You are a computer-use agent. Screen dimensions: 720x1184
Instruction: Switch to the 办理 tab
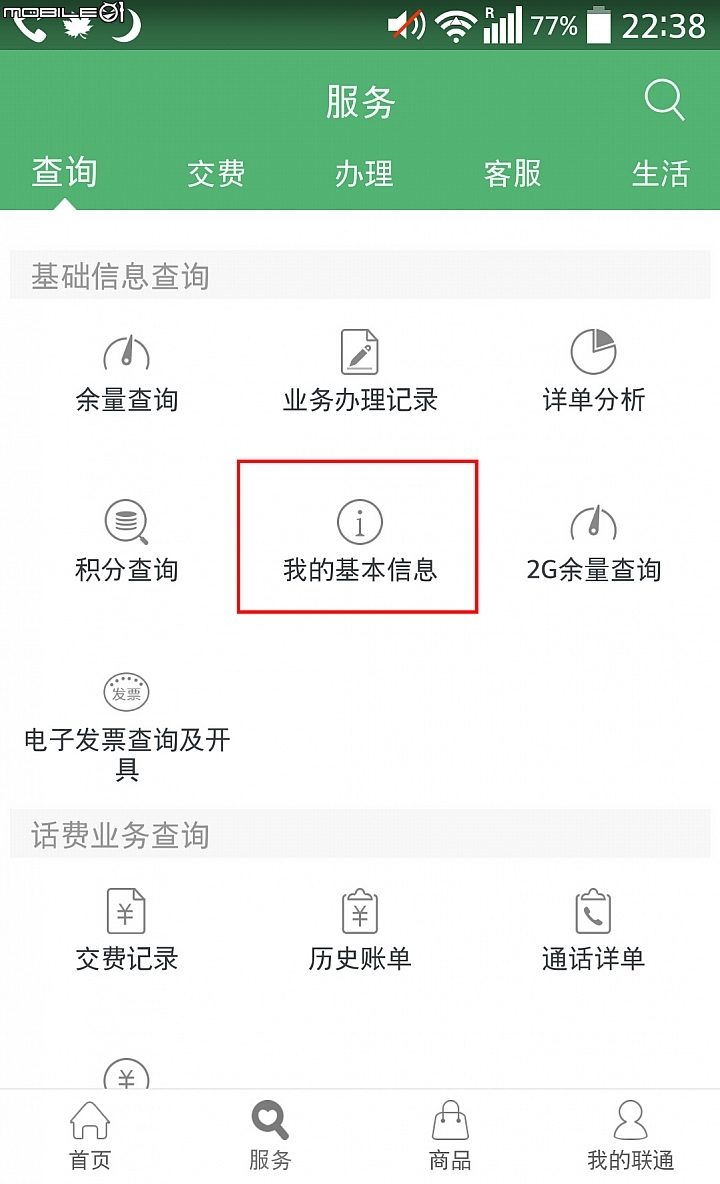(x=364, y=174)
